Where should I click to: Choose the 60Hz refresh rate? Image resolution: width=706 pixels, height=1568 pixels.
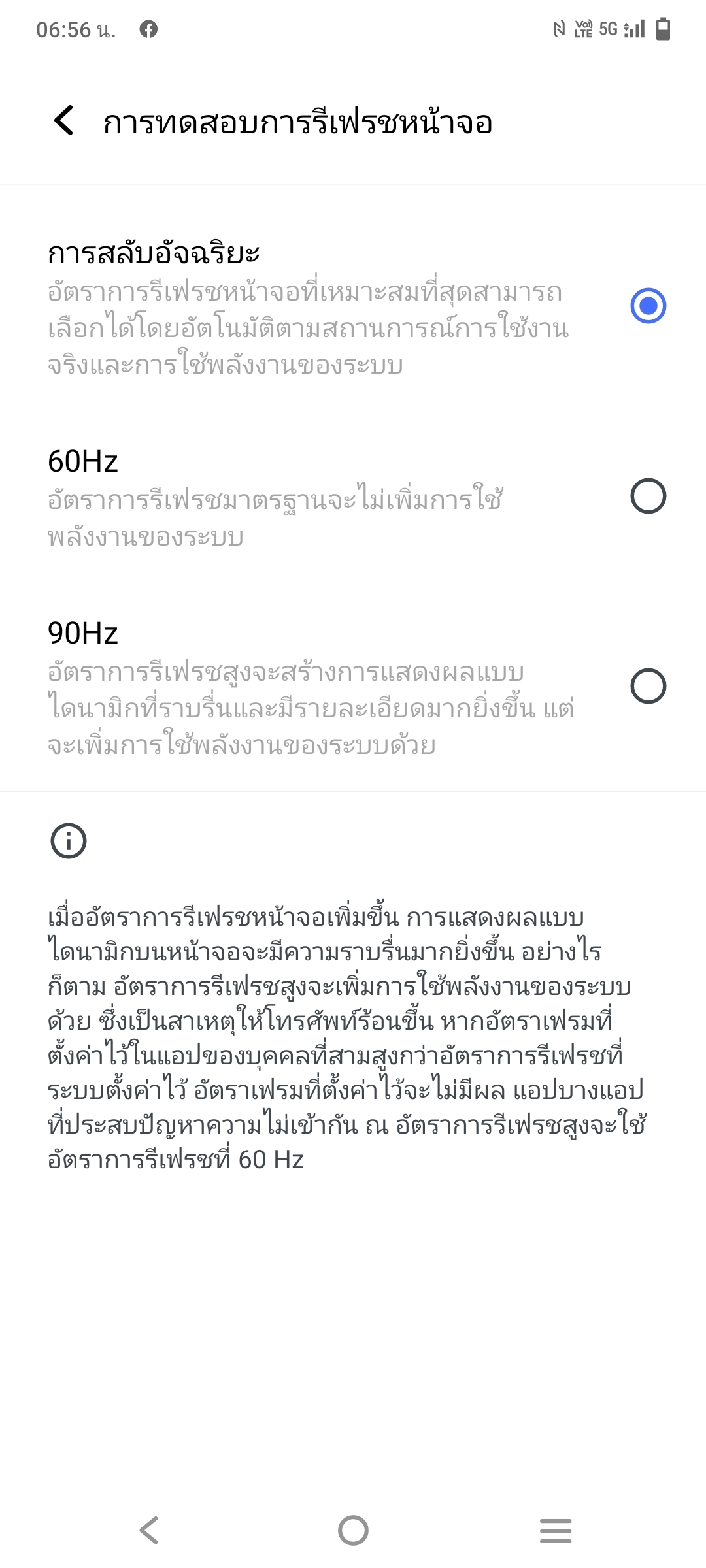coord(353,497)
